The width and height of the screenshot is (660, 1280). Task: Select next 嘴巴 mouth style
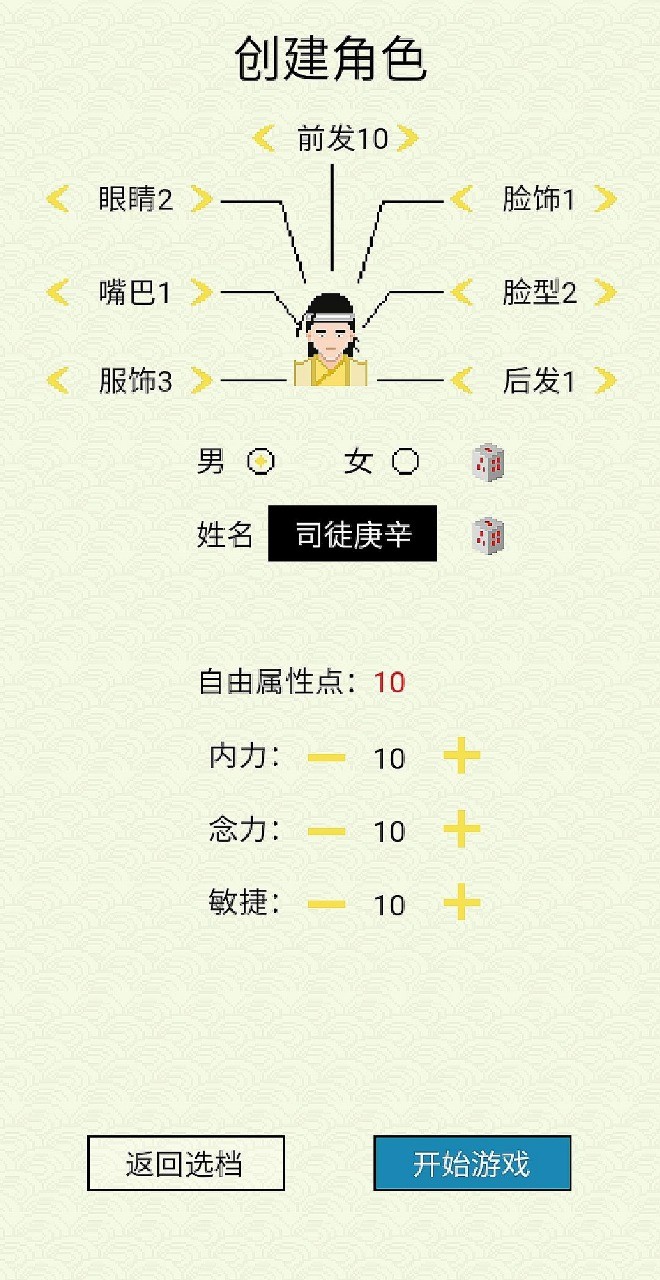tap(202, 292)
